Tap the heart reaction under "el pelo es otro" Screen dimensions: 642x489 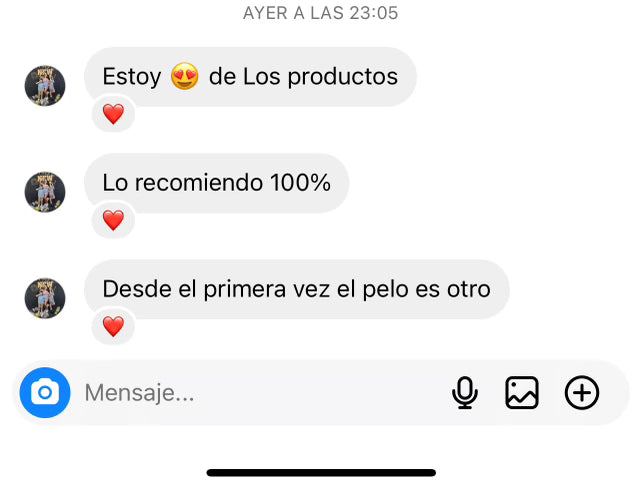pyautogui.click(x=113, y=326)
